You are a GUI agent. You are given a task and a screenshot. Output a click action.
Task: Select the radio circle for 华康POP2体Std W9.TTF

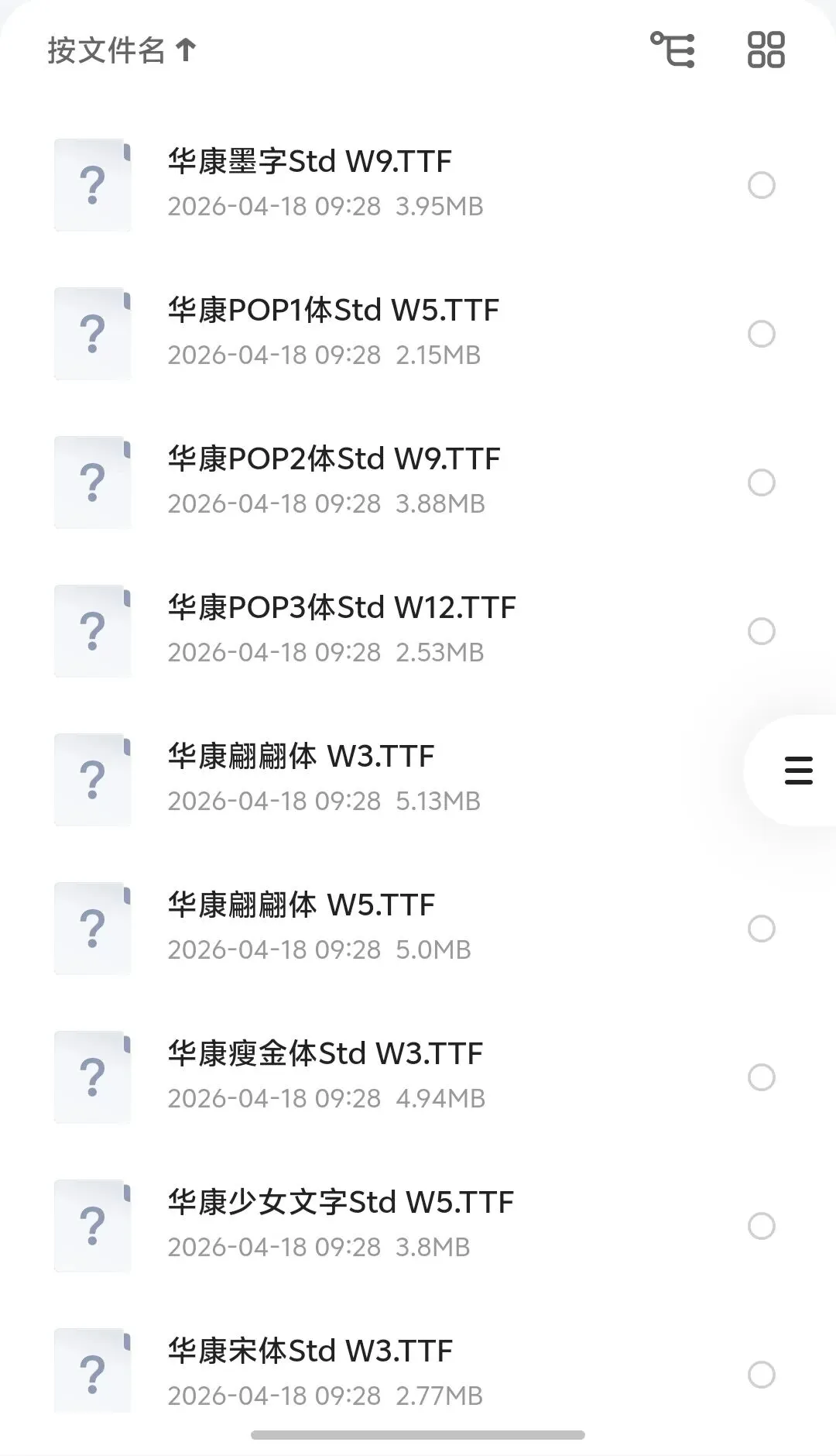click(761, 483)
